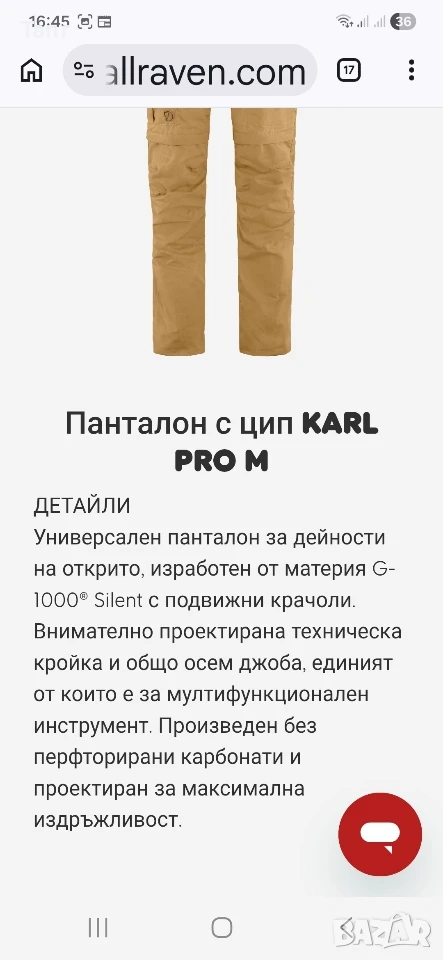Go to the browser home page
This screenshot has height=960, width=443.
31,70
